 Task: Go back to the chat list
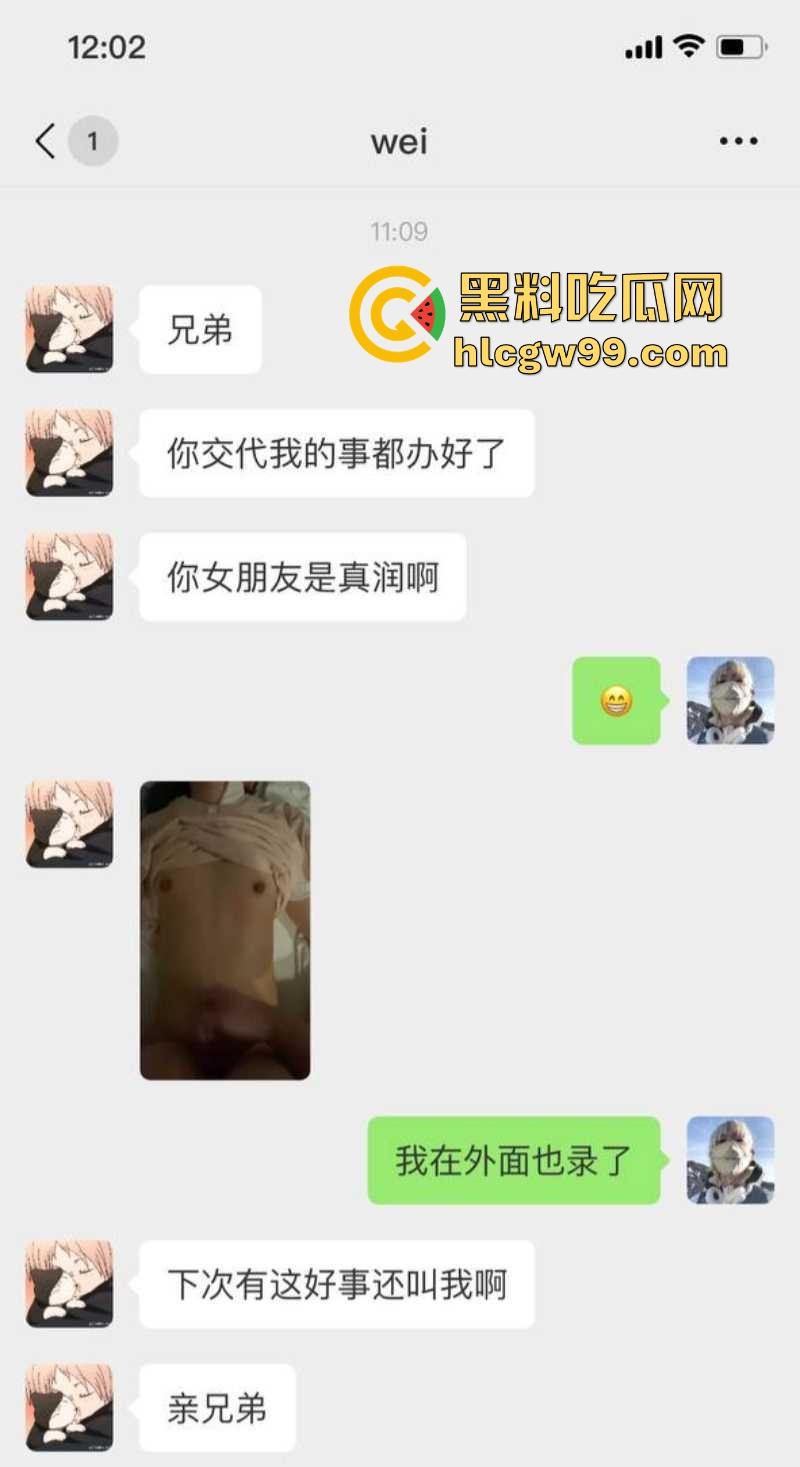[x=46, y=141]
